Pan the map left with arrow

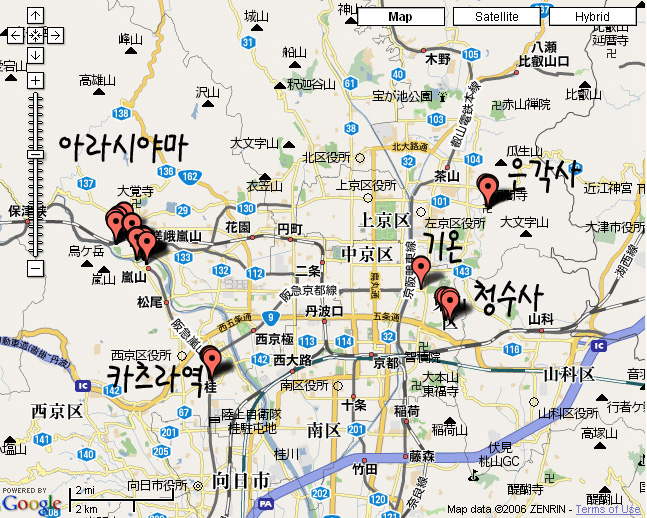[15, 36]
